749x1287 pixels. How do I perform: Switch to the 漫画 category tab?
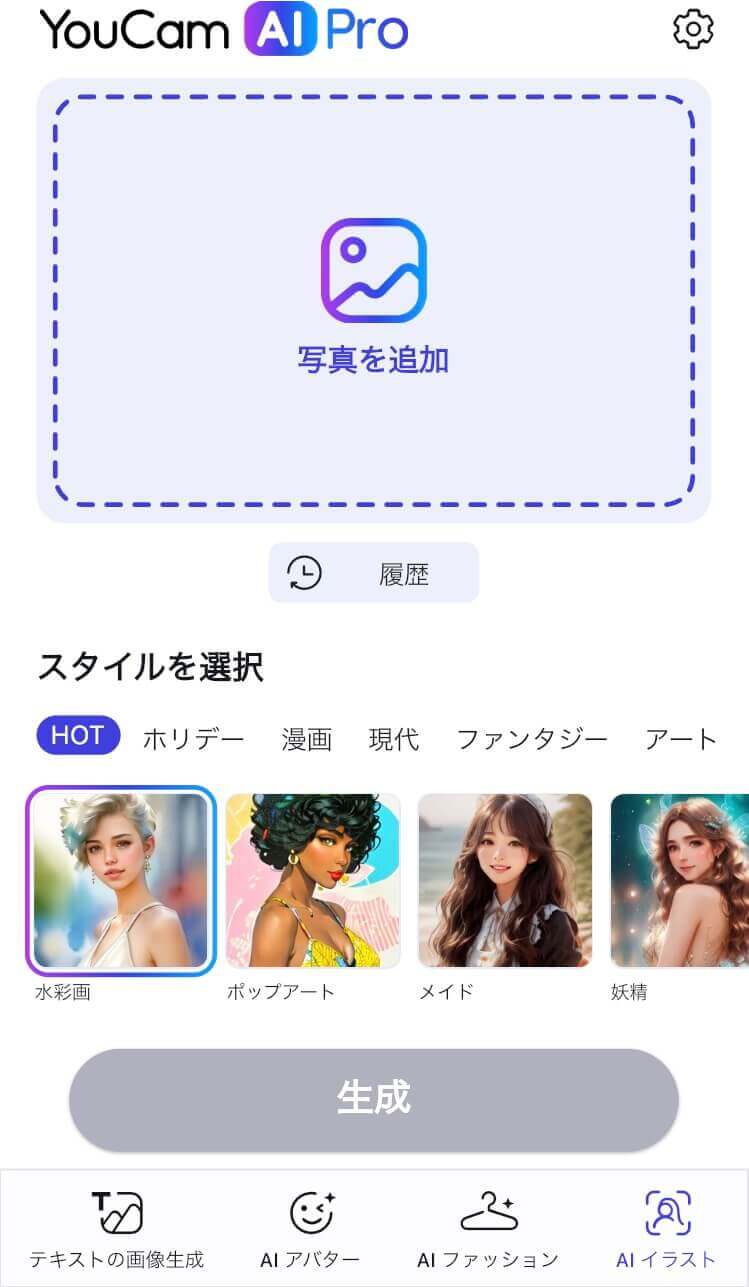(304, 737)
